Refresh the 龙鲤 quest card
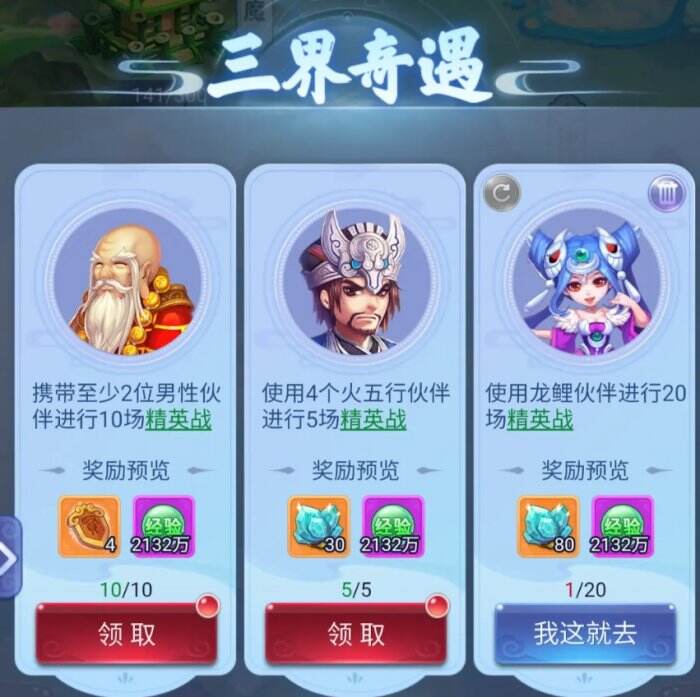The width and height of the screenshot is (700, 697). coord(502,192)
